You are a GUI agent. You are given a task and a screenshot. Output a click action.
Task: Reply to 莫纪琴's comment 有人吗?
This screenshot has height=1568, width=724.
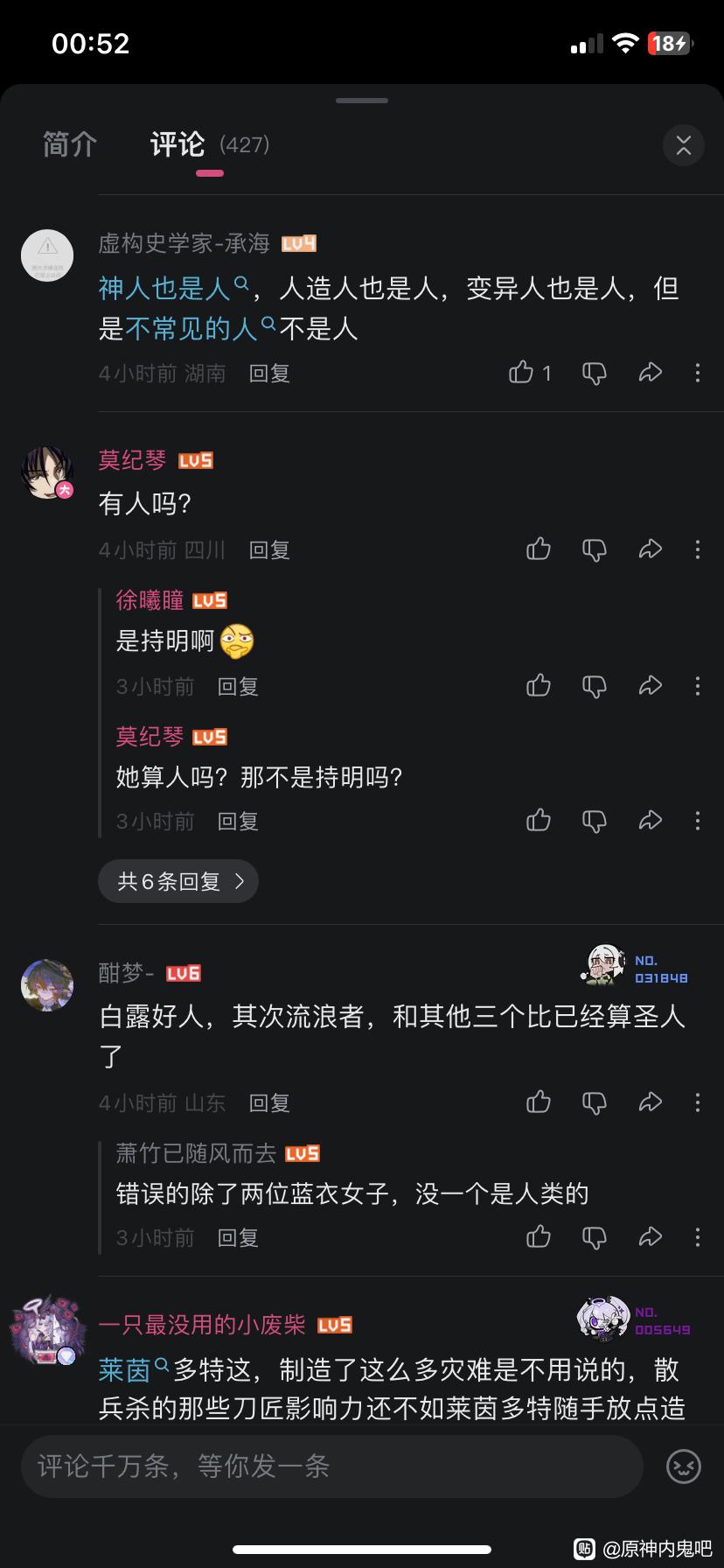click(269, 550)
